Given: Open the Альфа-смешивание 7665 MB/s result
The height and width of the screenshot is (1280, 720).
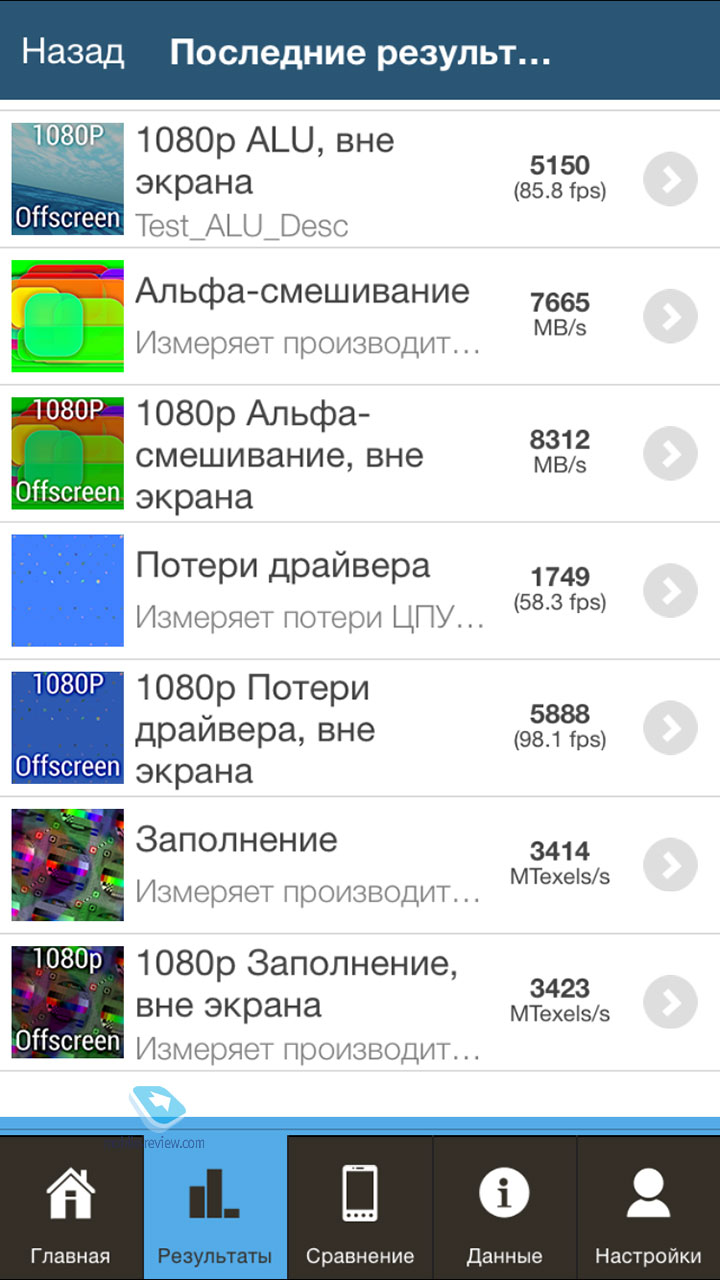Looking at the screenshot, I should point(360,317).
